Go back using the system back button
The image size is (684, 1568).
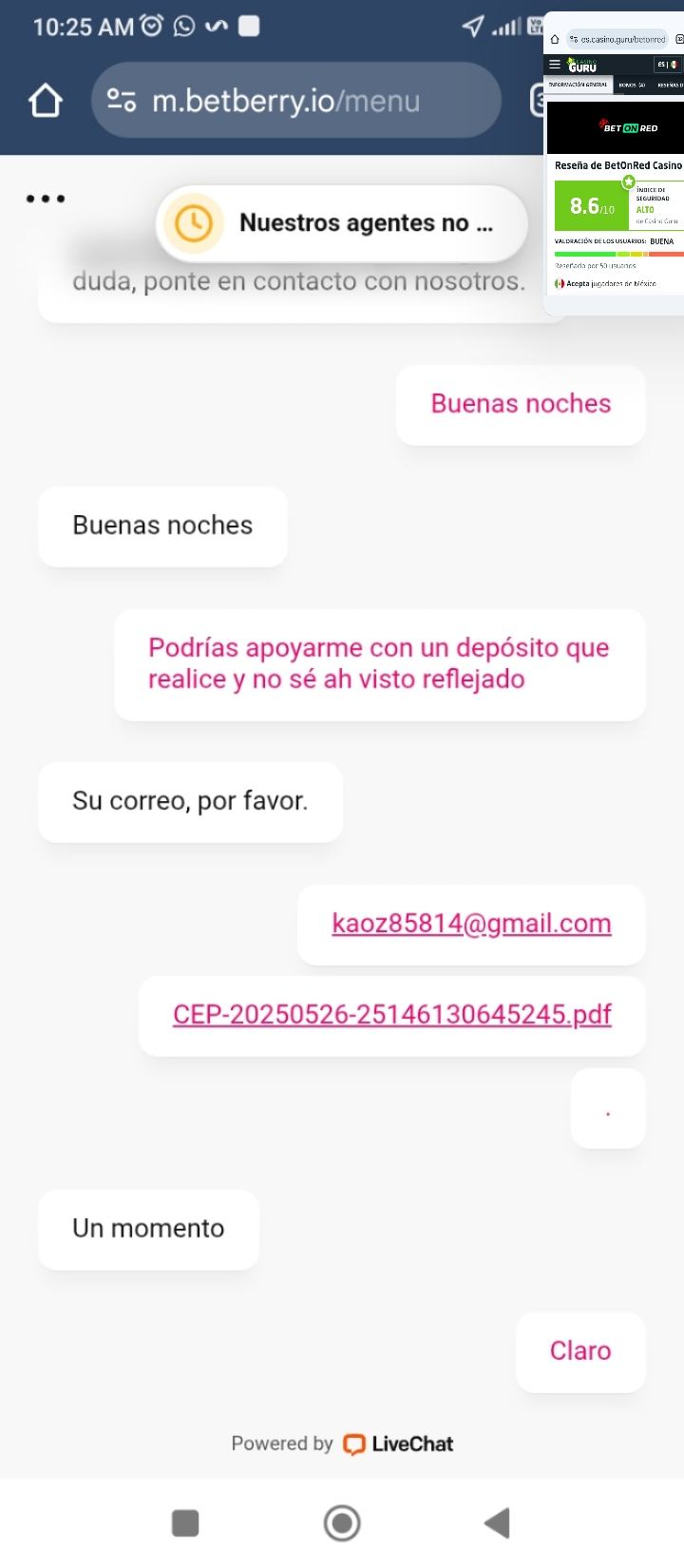(x=497, y=1523)
